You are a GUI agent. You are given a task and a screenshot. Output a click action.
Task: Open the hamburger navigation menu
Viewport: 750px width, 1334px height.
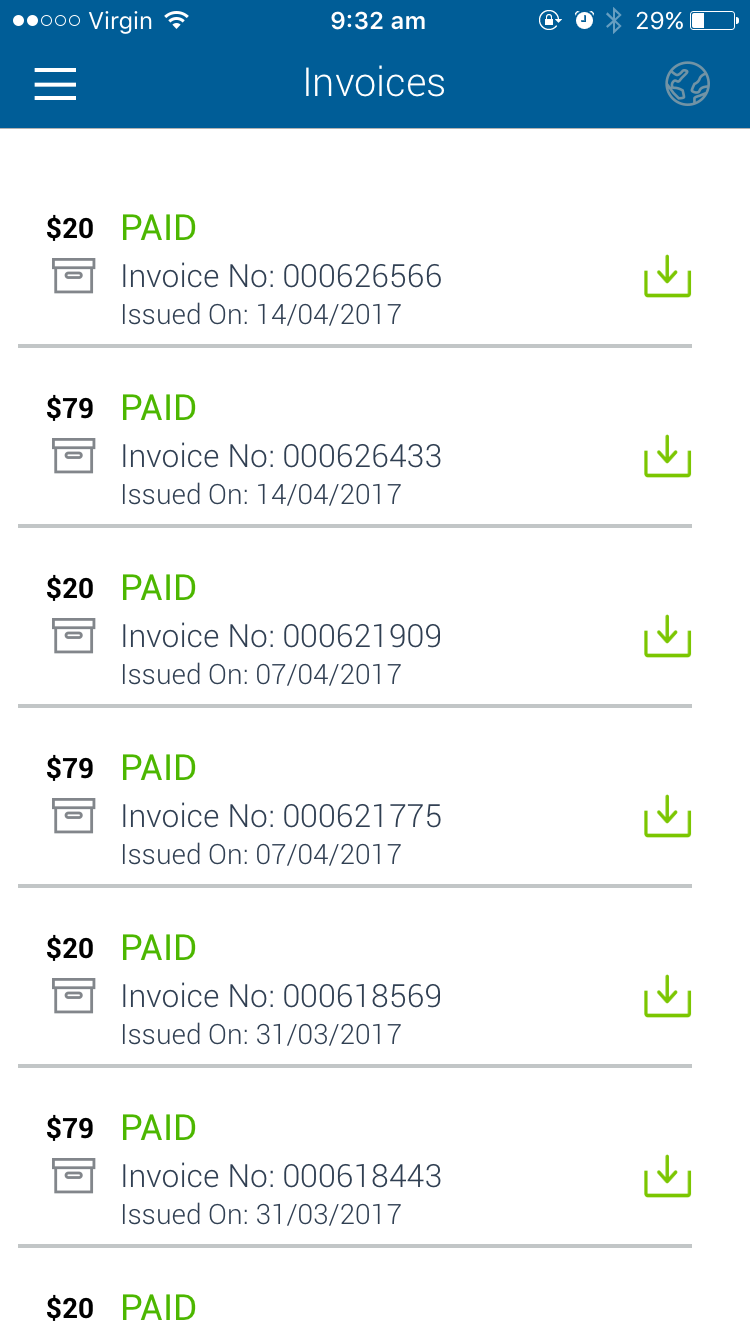[55, 83]
